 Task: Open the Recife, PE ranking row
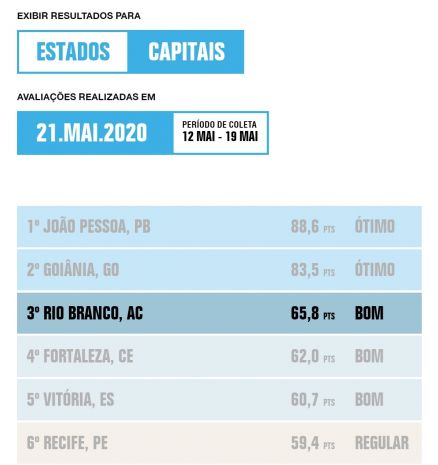219,443
